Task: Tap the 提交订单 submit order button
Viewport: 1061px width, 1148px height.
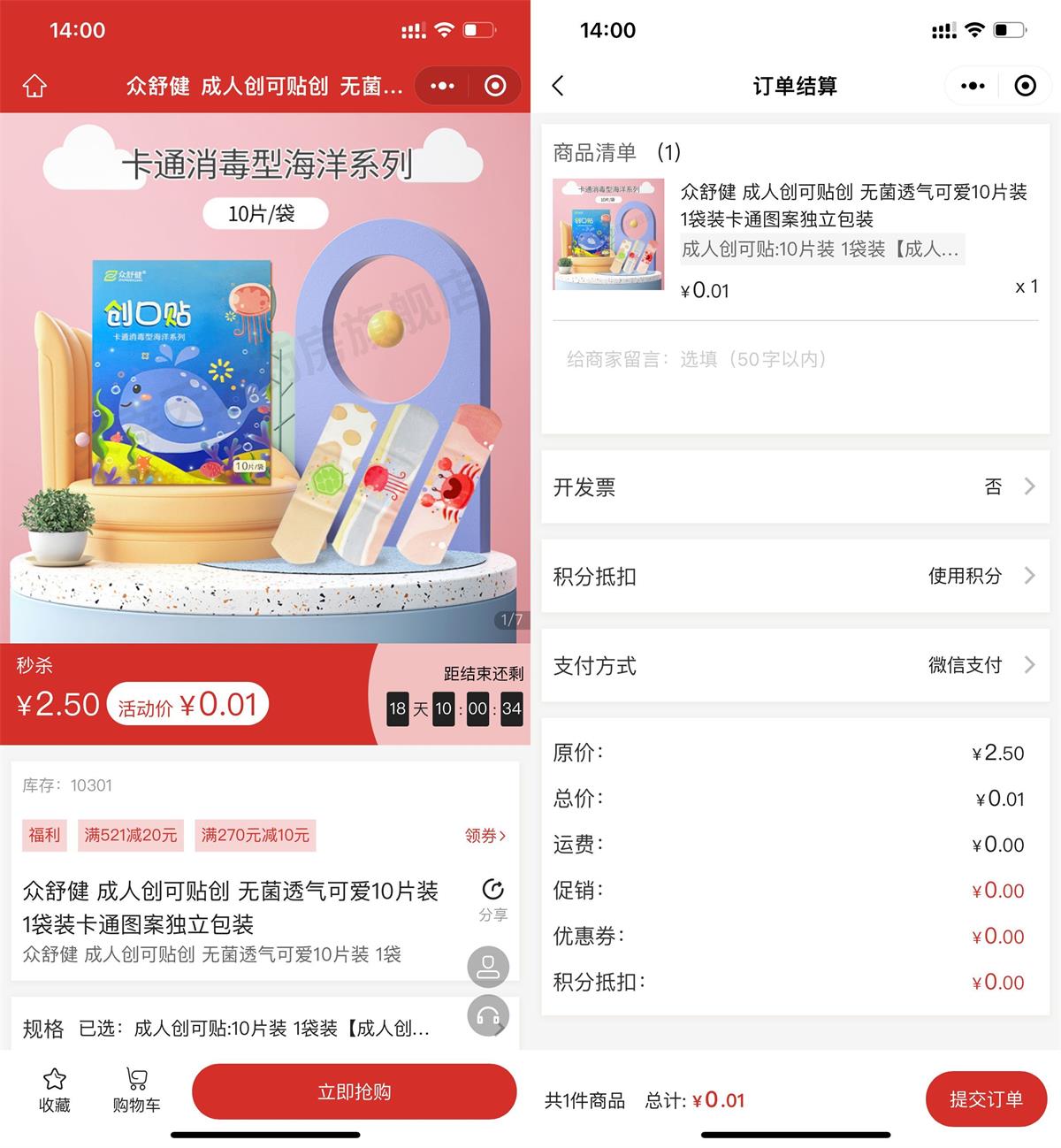Action: point(985,1098)
